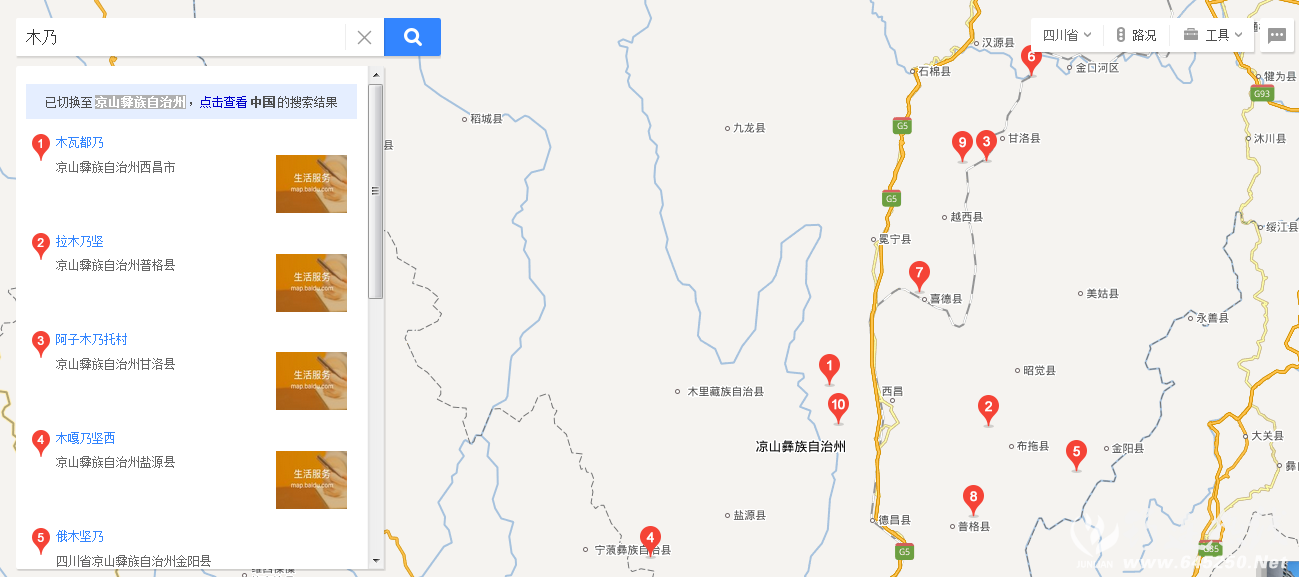Open the result 俄木坚乃
This screenshot has width=1299, height=577.
pyautogui.click(x=79, y=537)
